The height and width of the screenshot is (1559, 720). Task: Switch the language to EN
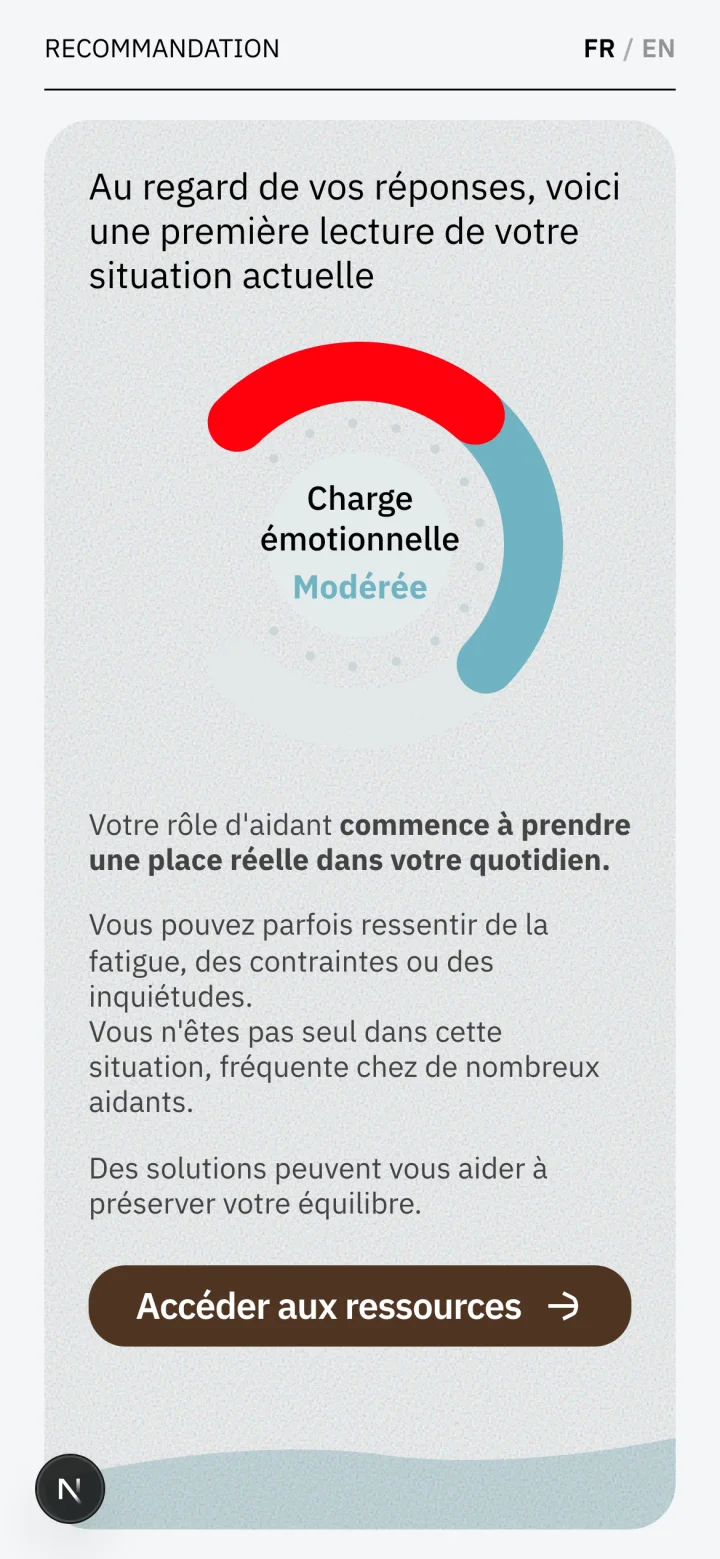658,48
